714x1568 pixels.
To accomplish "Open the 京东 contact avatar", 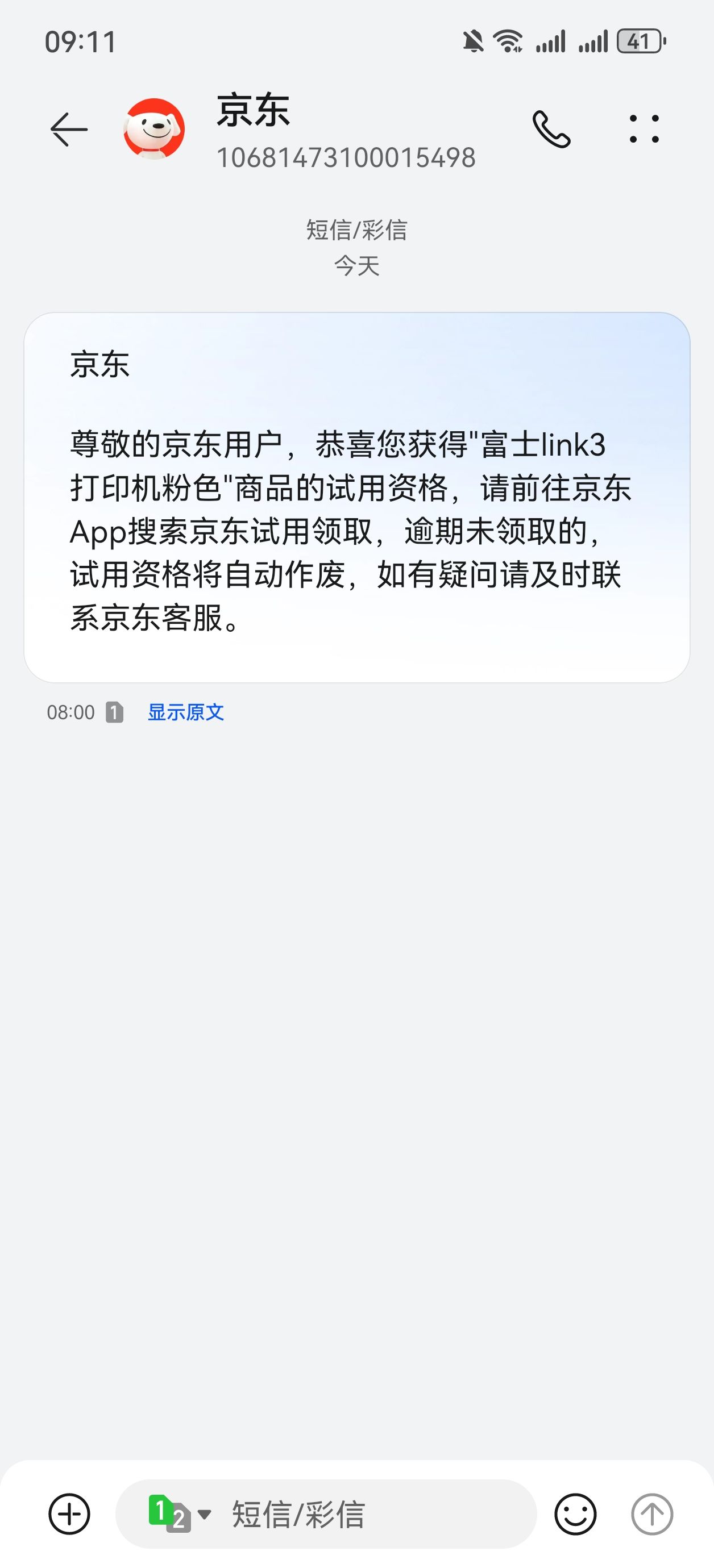I will 154,129.
